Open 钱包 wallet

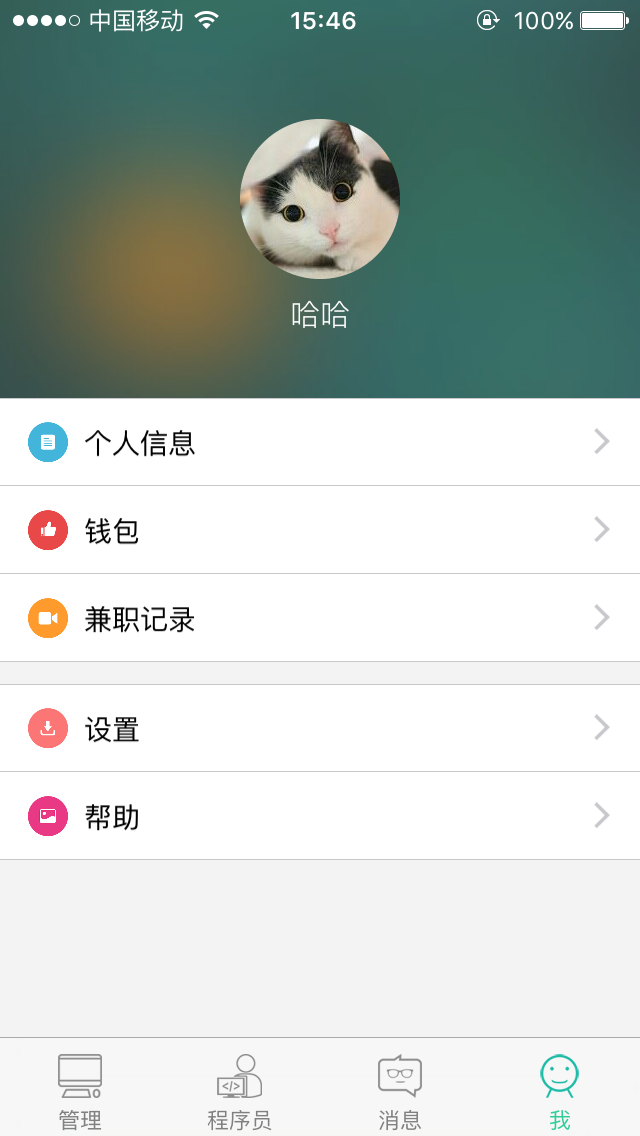(320, 530)
